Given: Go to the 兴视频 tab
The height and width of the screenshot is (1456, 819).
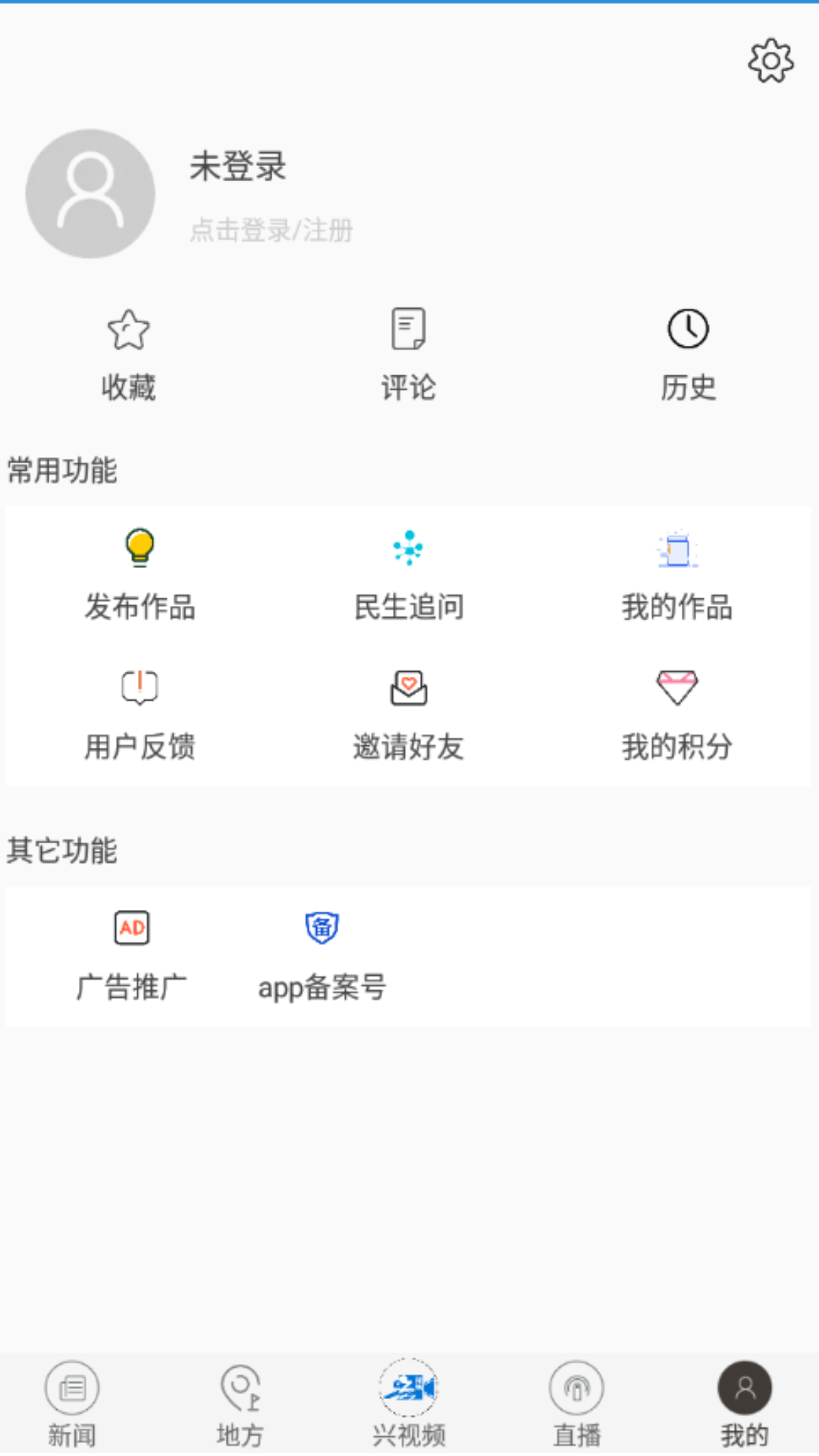Looking at the screenshot, I should pos(409,1403).
